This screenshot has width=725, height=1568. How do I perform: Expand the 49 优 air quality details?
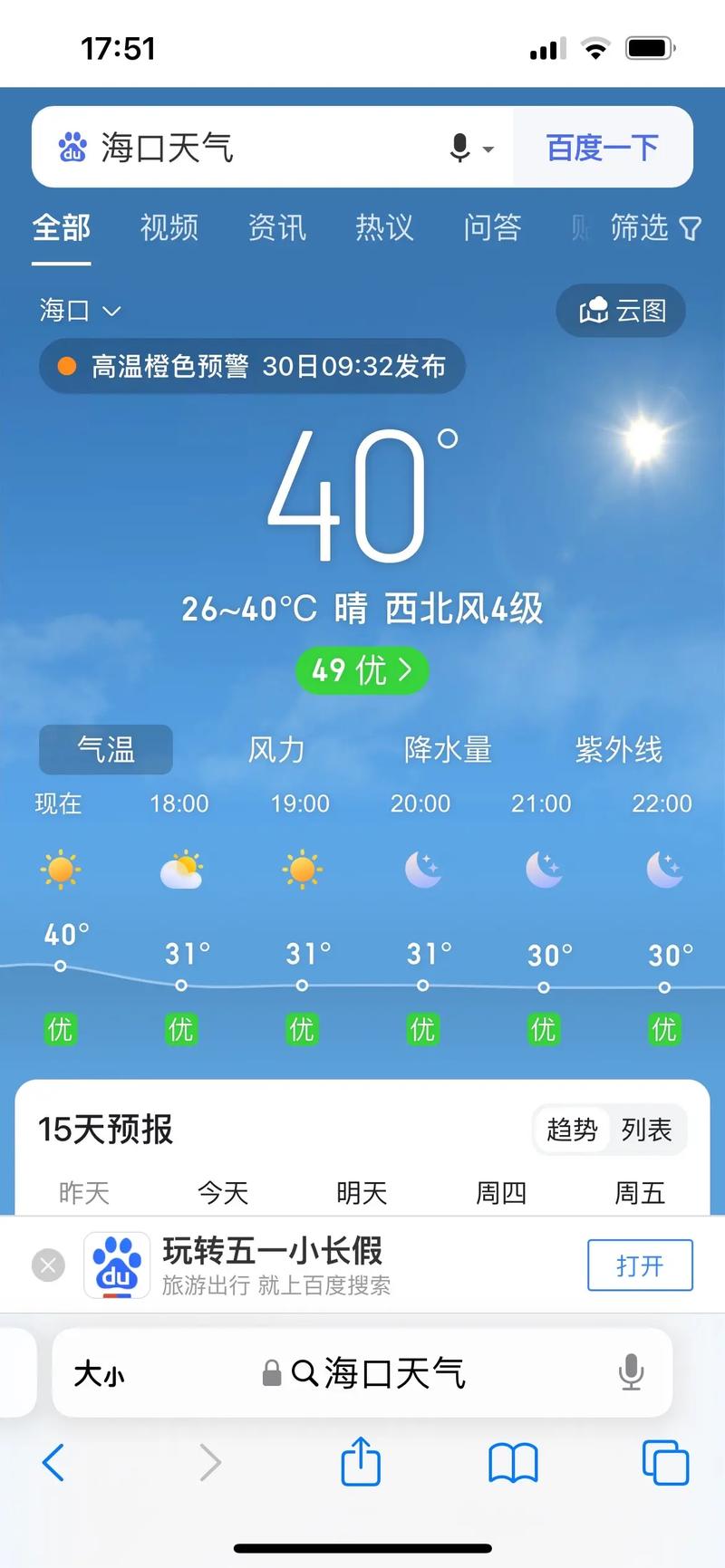pyautogui.click(x=362, y=670)
